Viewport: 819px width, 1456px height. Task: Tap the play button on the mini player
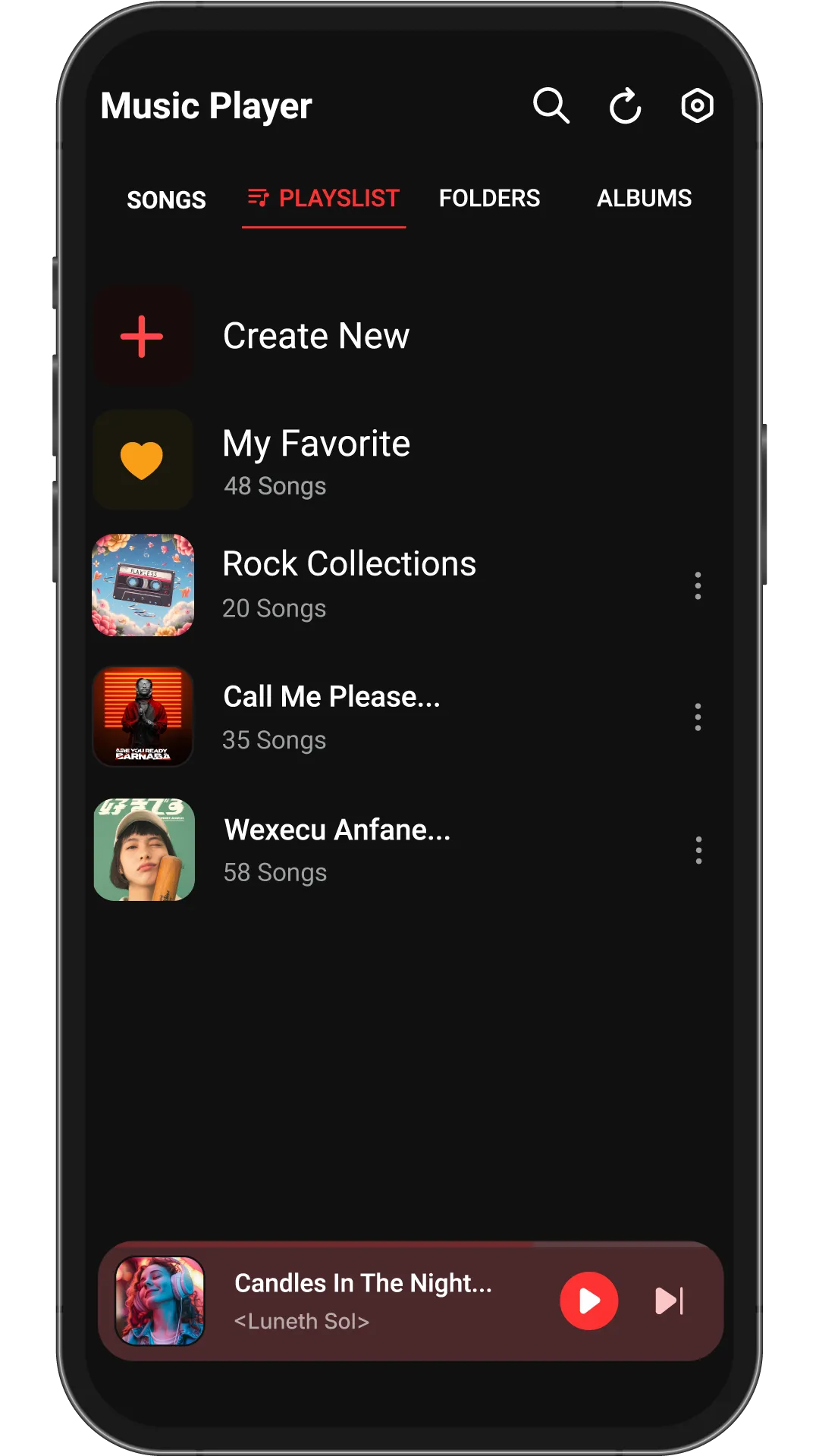[589, 1301]
